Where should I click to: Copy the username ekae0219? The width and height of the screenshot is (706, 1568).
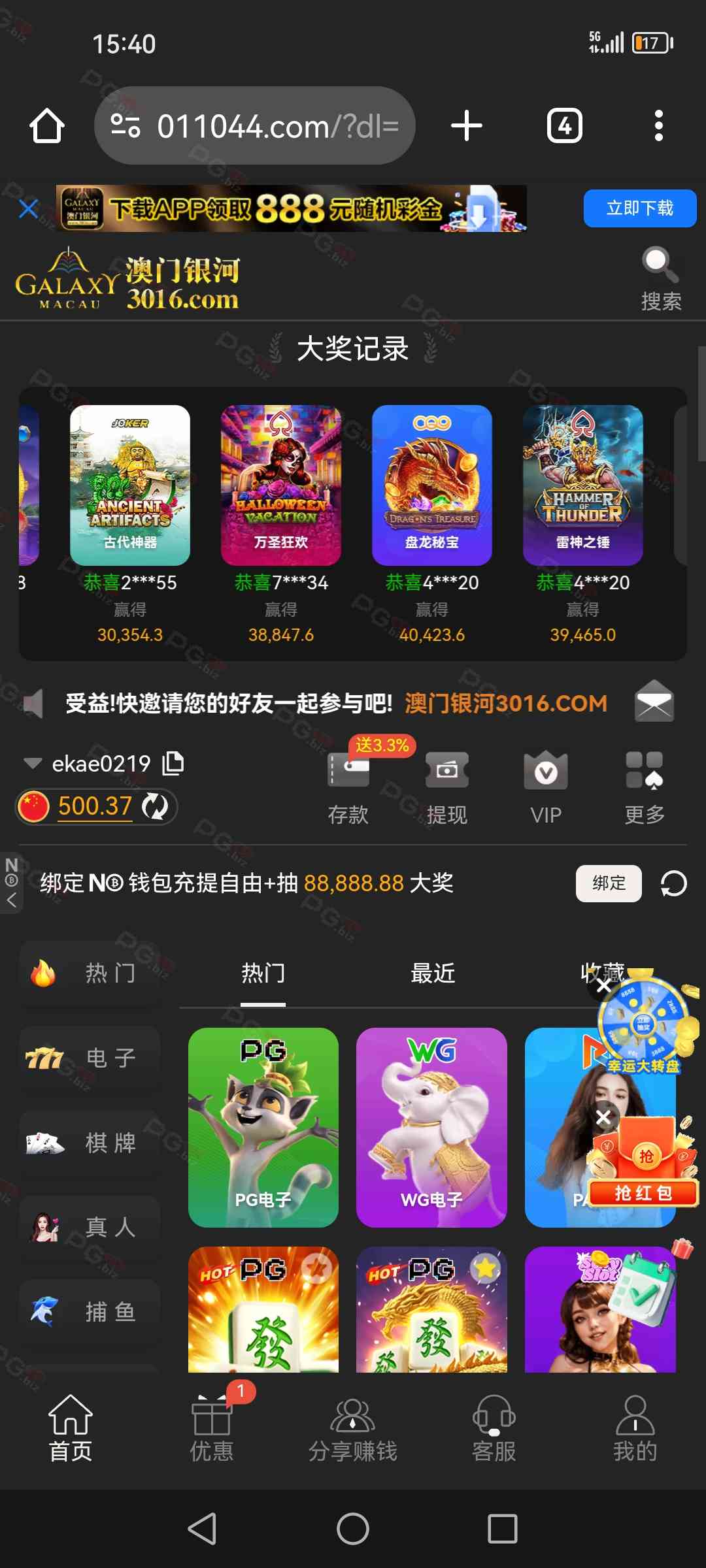(173, 763)
